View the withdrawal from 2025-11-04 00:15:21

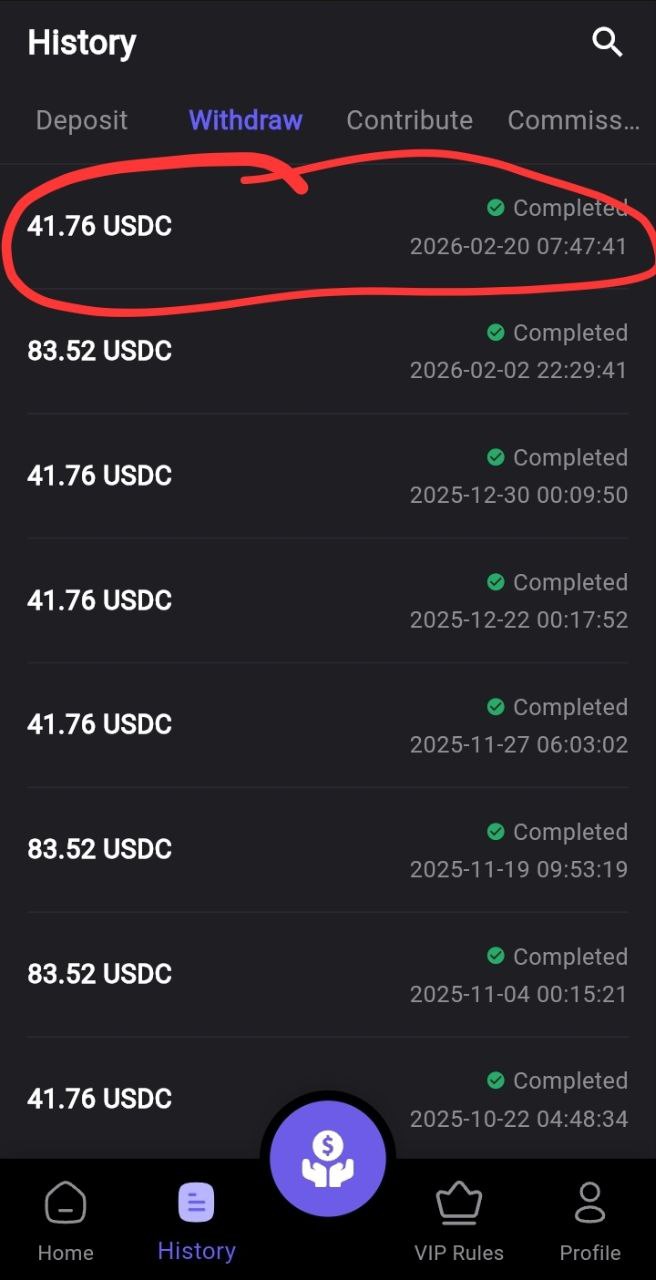(x=327, y=974)
